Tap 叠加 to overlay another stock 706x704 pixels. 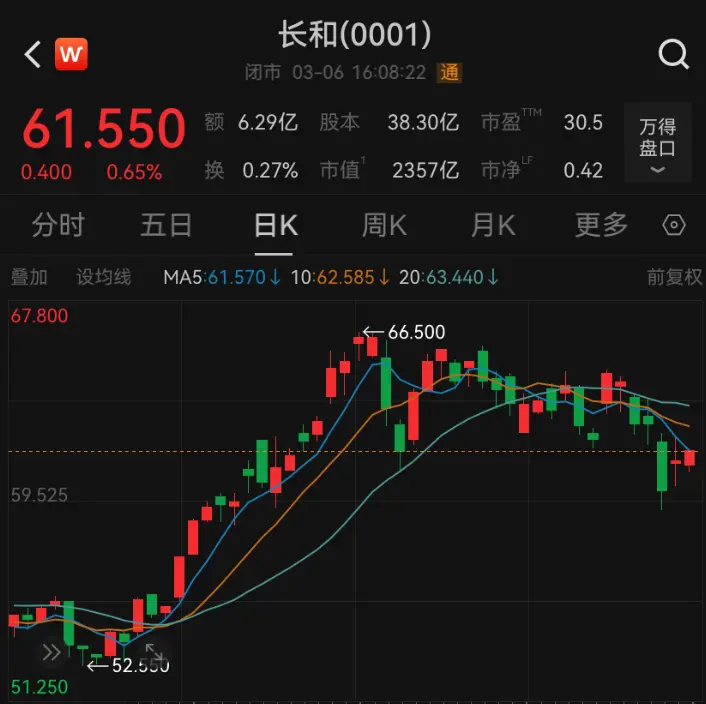tap(29, 277)
